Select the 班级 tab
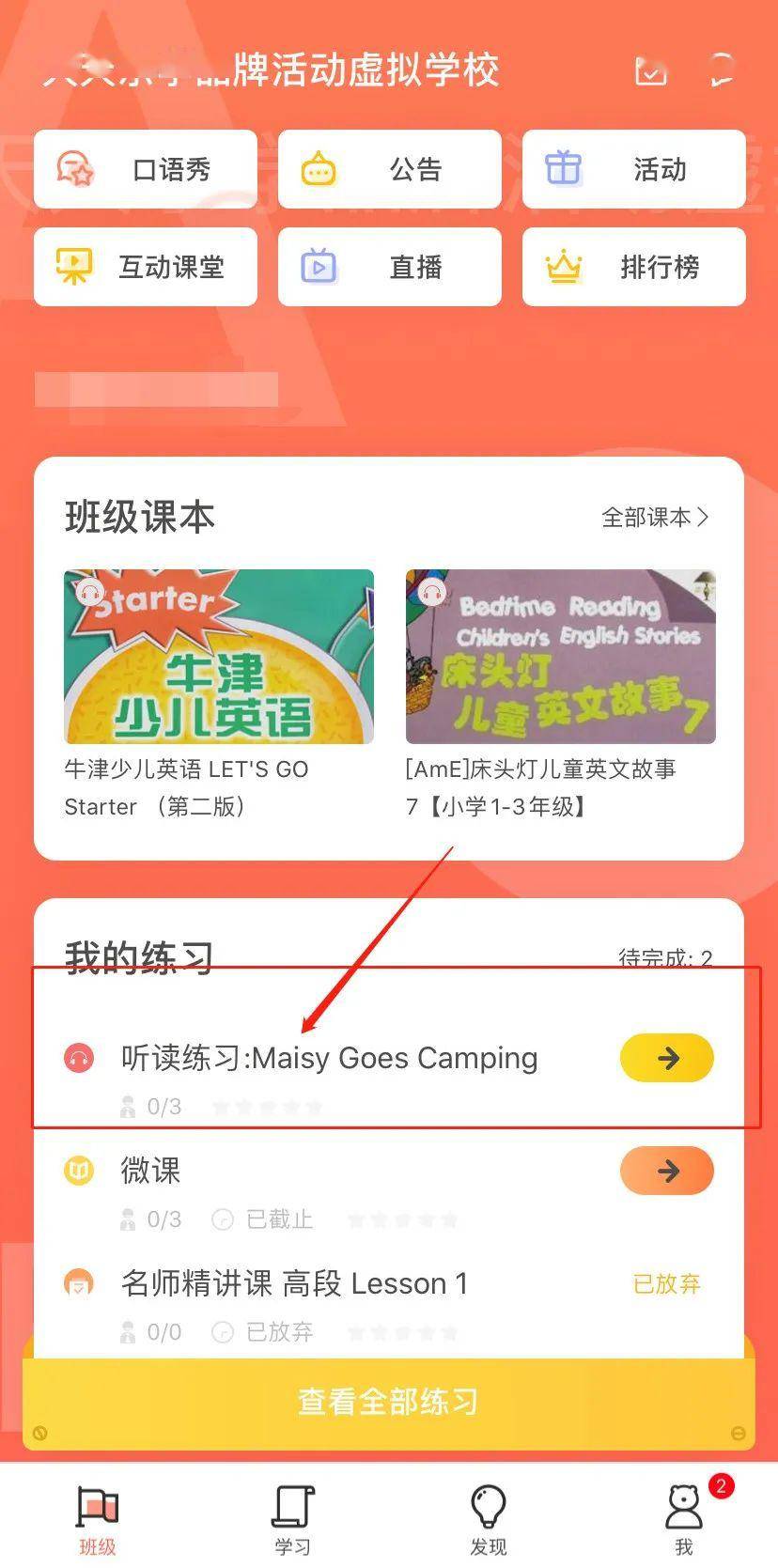The width and height of the screenshot is (778, 1568). point(97,1518)
